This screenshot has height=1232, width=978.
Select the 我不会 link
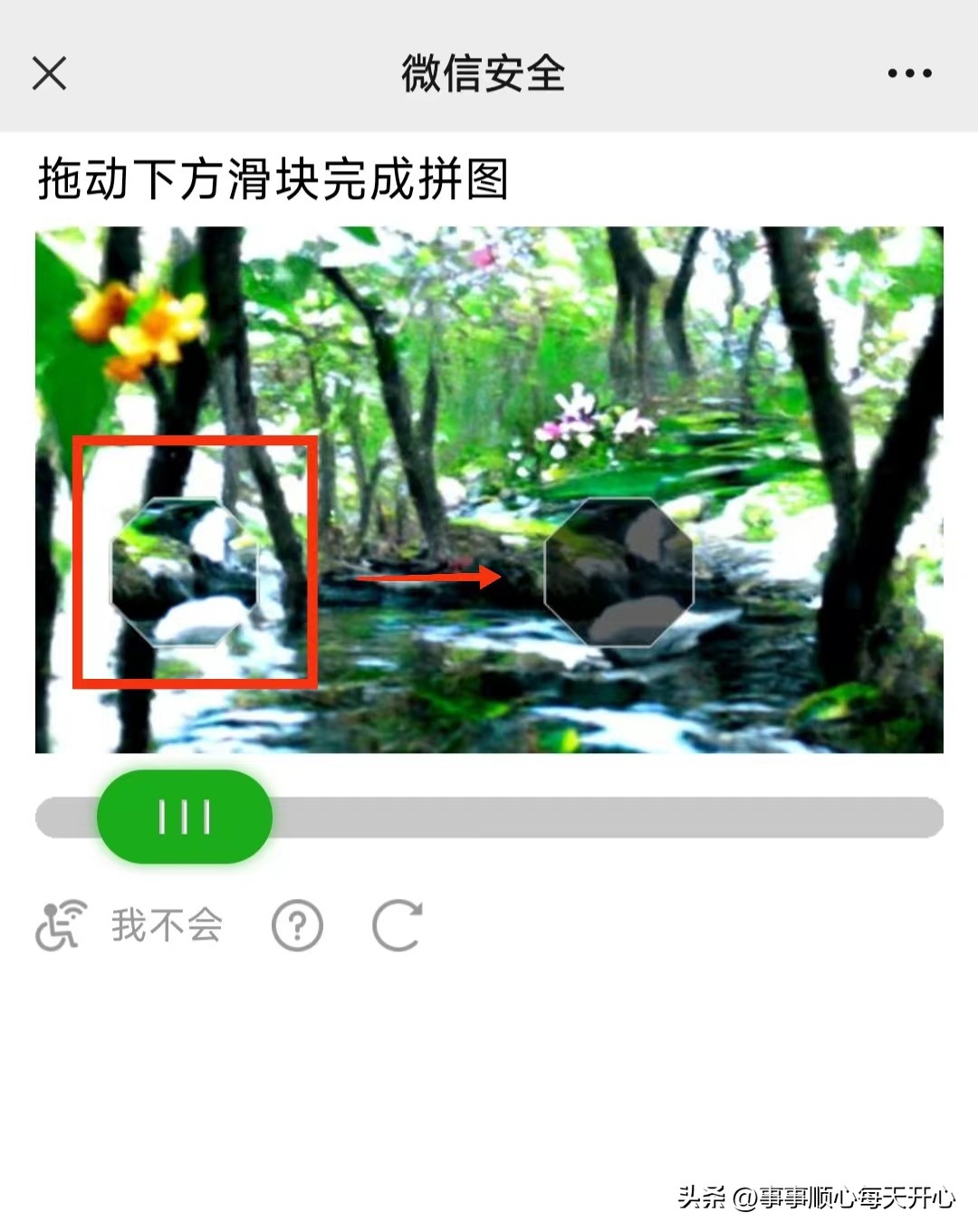(x=167, y=924)
